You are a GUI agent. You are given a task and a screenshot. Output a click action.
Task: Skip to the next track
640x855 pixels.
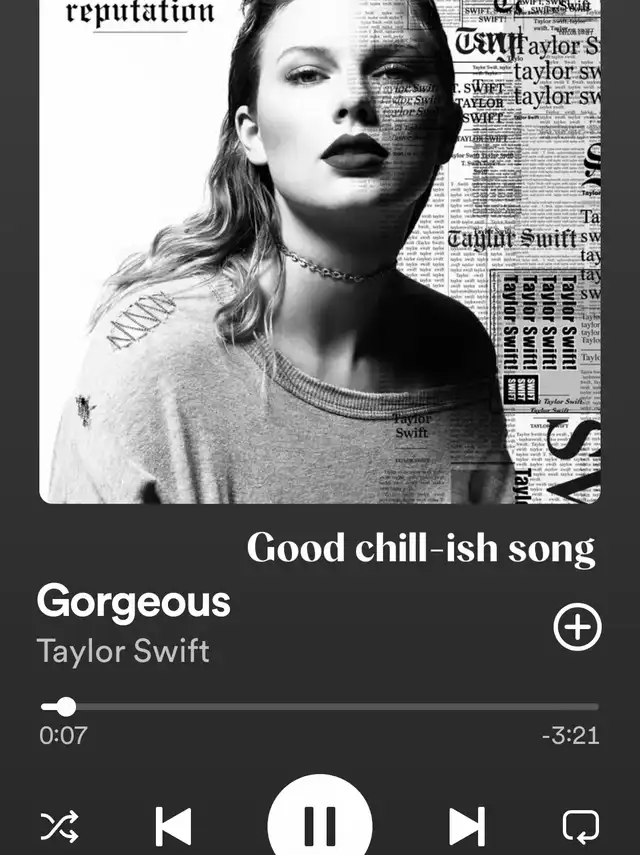tap(467, 827)
